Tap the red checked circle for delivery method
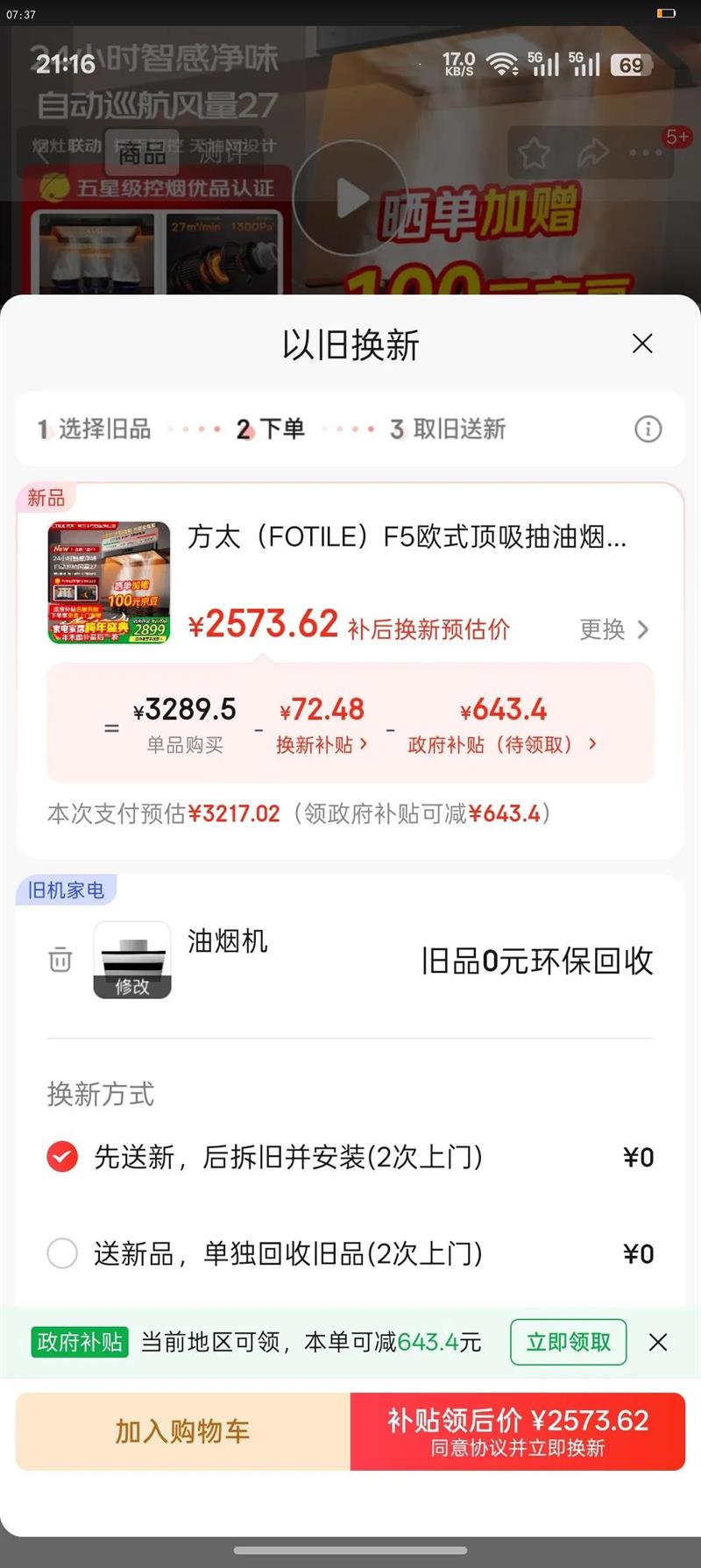Image resolution: width=701 pixels, height=1568 pixels. click(x=62, y=1156)
